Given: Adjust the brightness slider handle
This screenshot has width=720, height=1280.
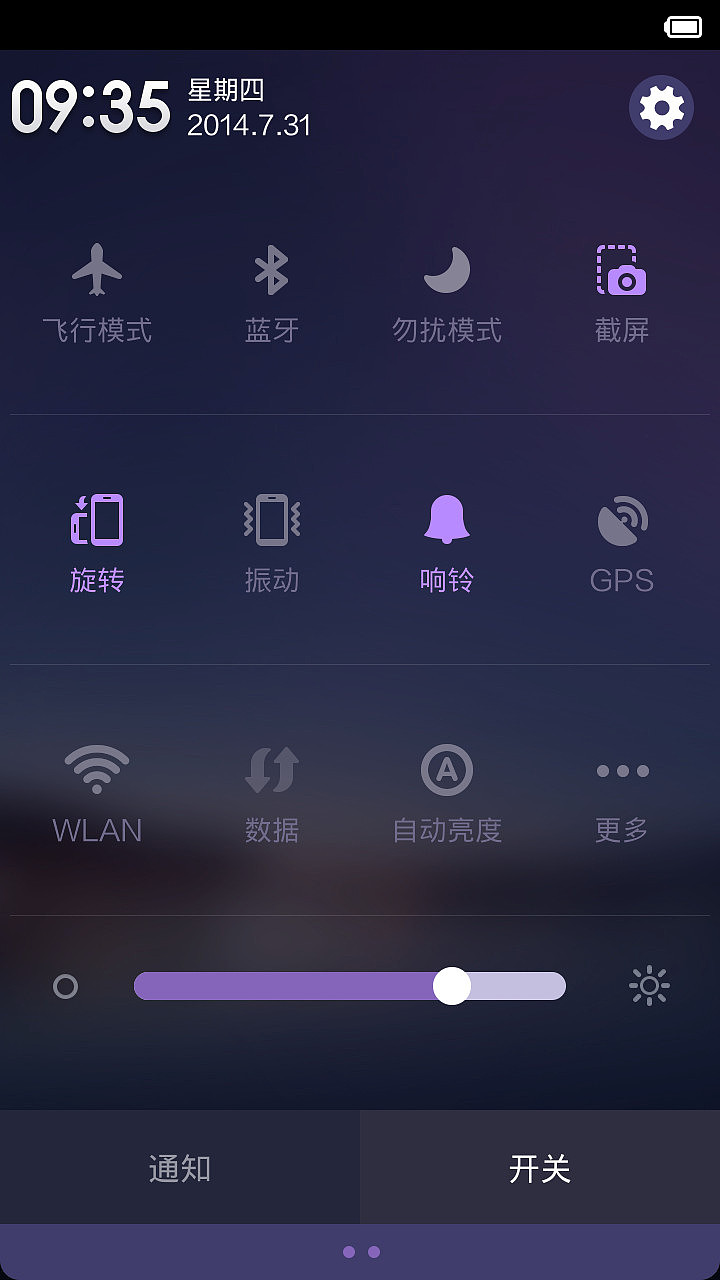Looking at the screenshot, I should pos(452,986).
